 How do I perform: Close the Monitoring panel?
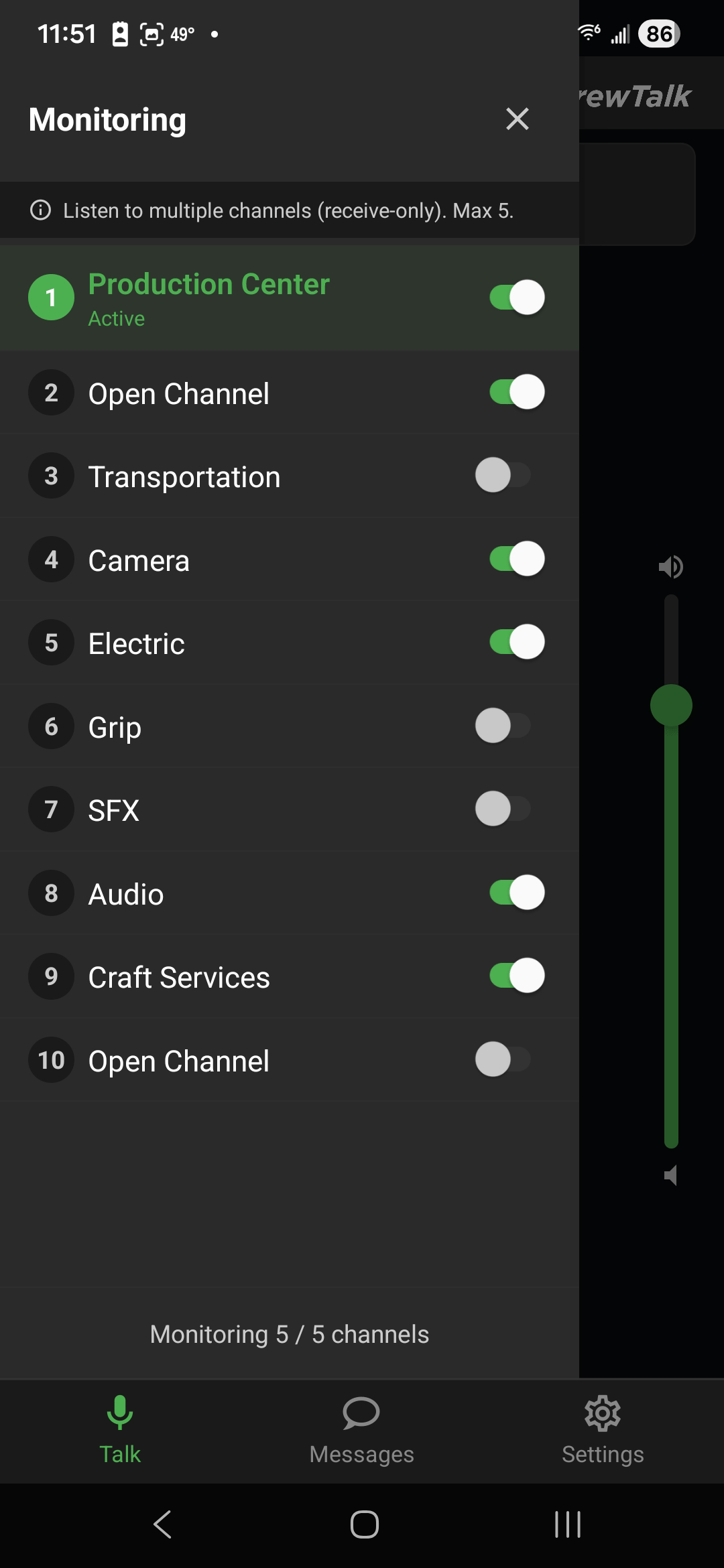click(x=517, y=119)
